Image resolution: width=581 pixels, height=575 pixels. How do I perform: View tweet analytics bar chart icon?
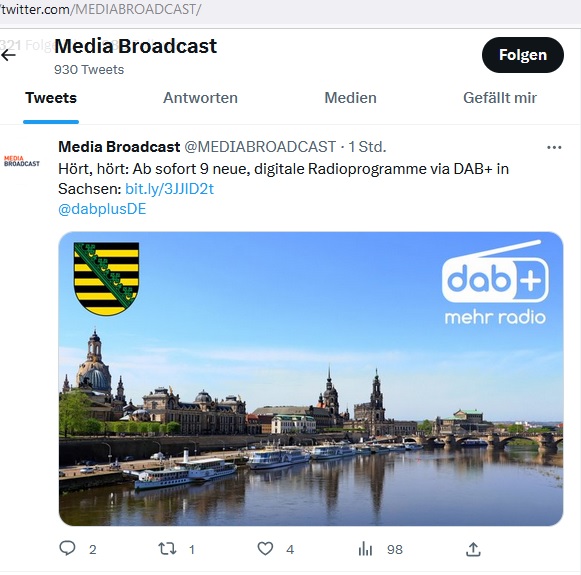tap(365, 549)
